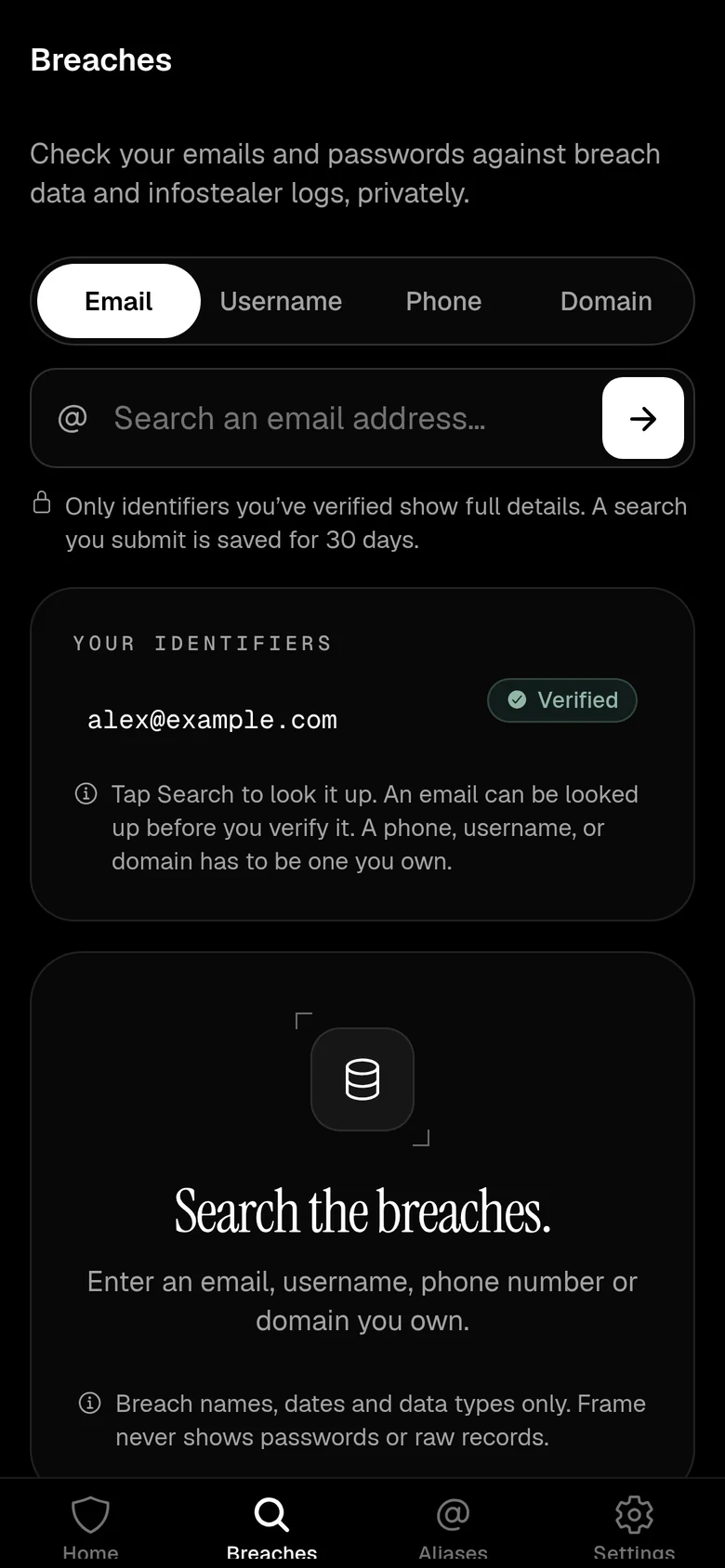Choose the Domain segment
The image size is (725, 1568).
(x=606, y=301)
